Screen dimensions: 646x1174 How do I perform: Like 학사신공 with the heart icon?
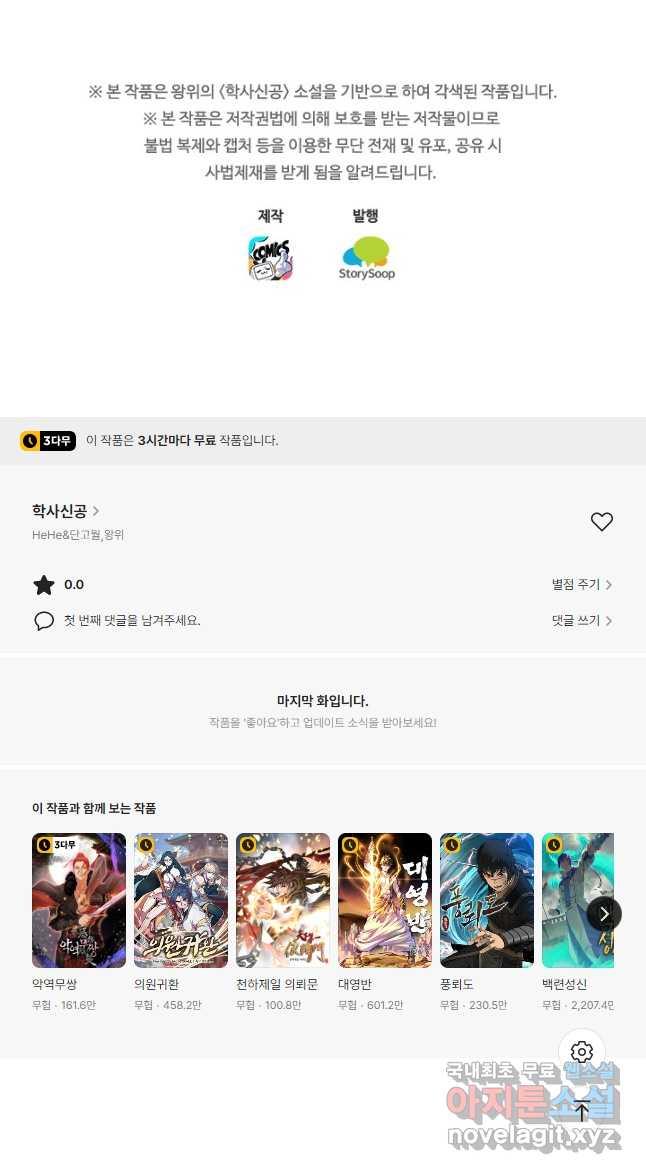click(601, 522)
